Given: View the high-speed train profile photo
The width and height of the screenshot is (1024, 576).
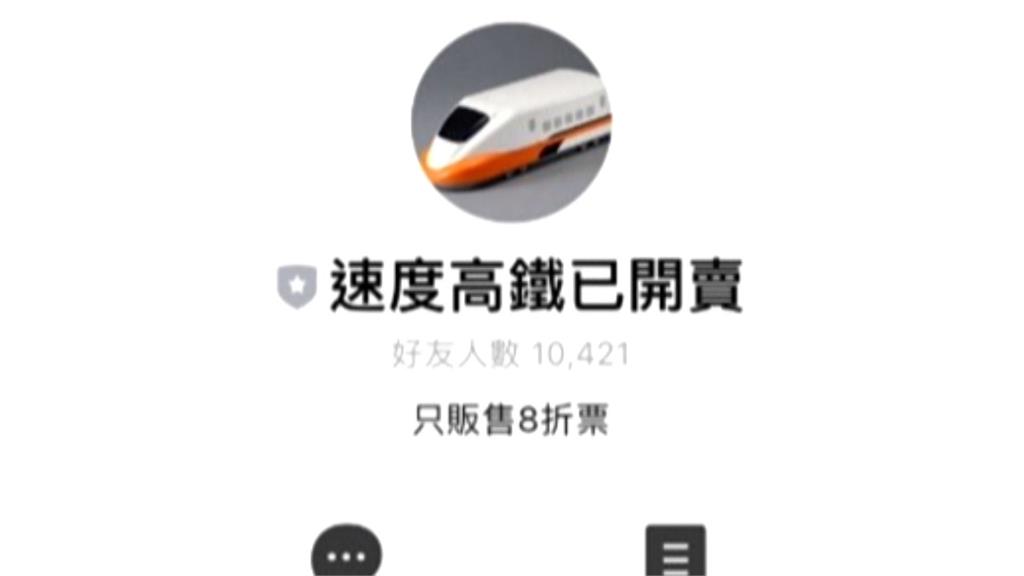Looking at the screenshot, I should [511, 124].
